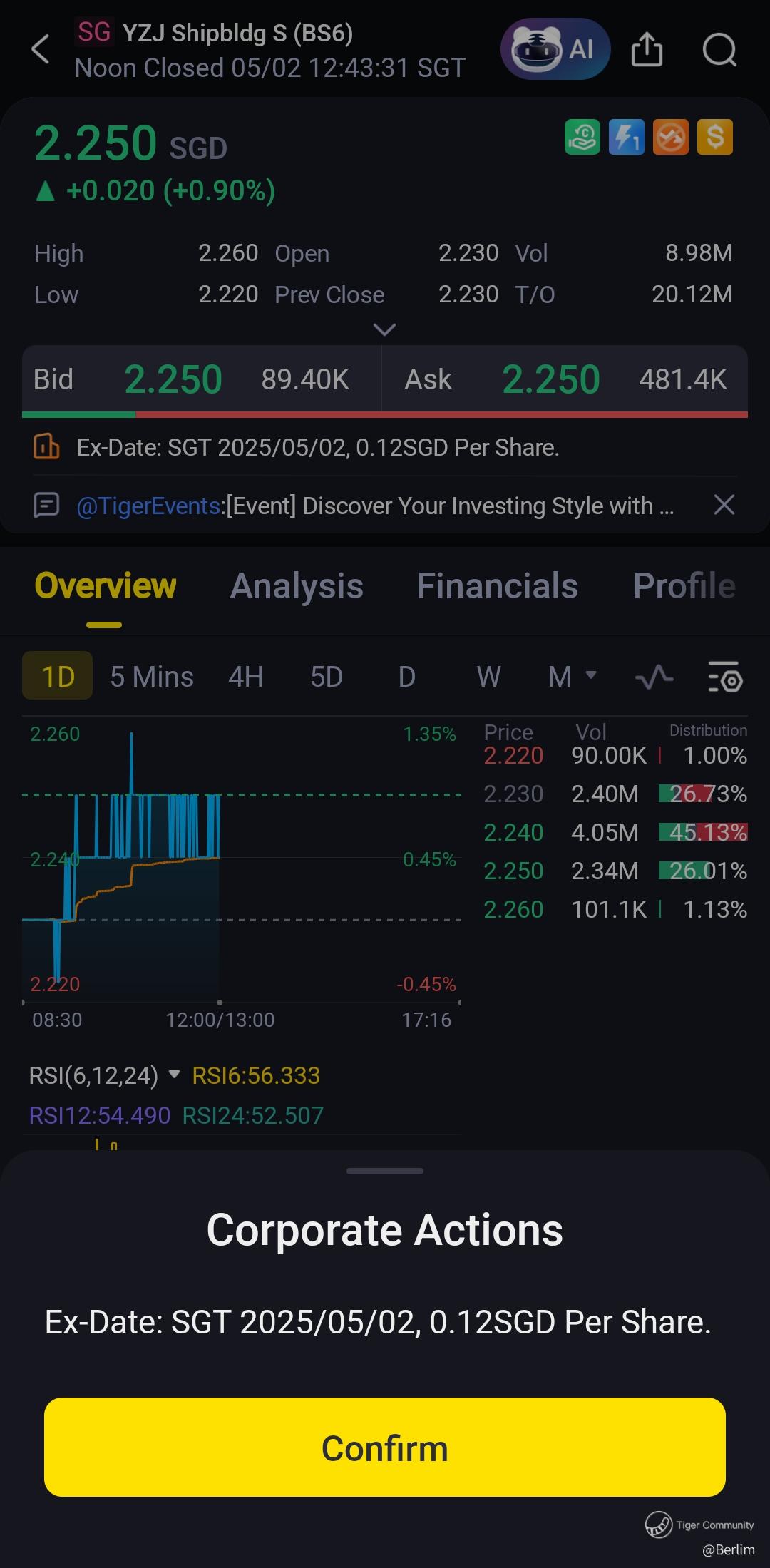Open the AI assistant

(x=555, y=49)
